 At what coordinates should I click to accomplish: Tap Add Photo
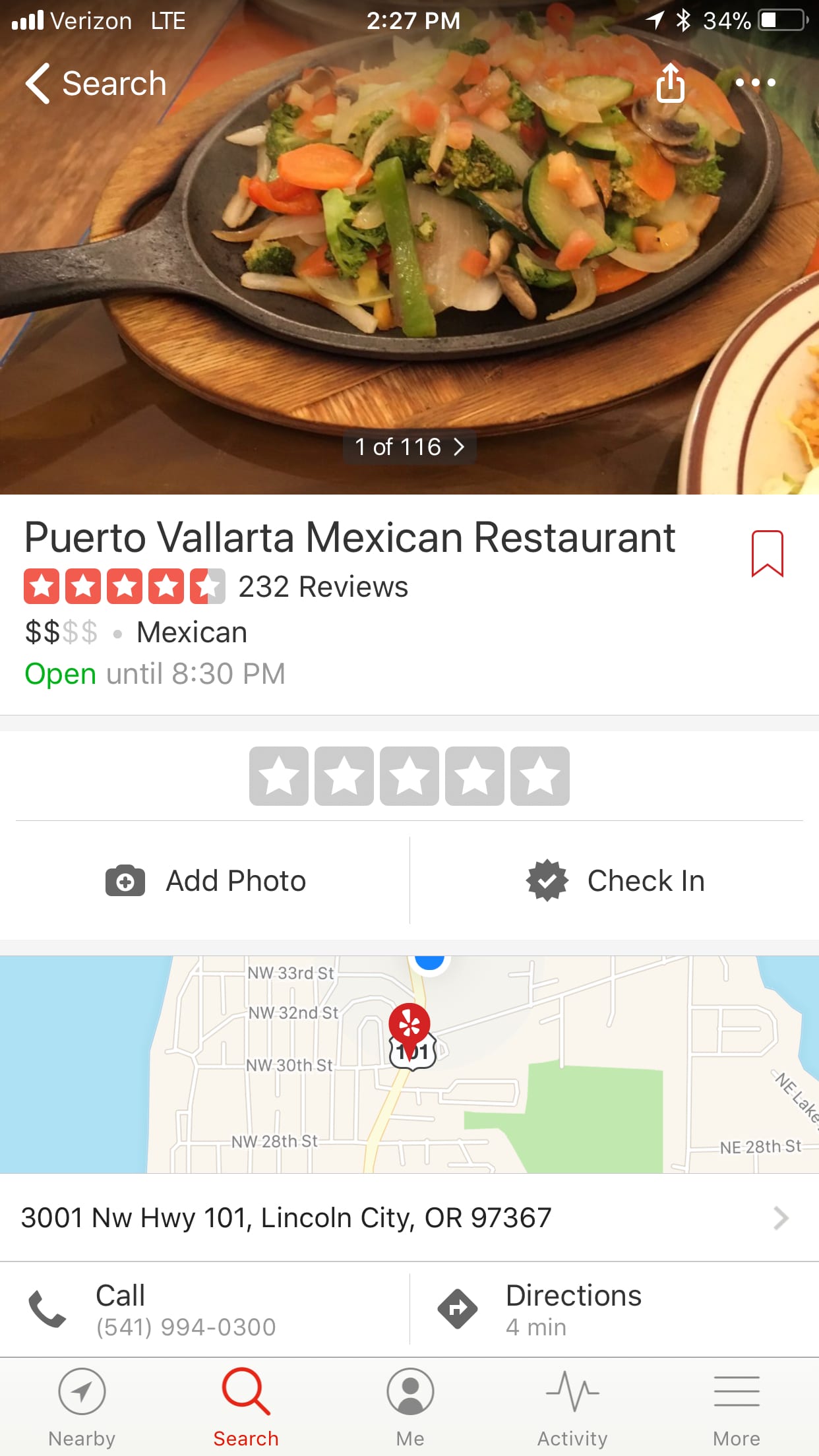[x=205, y=881]
